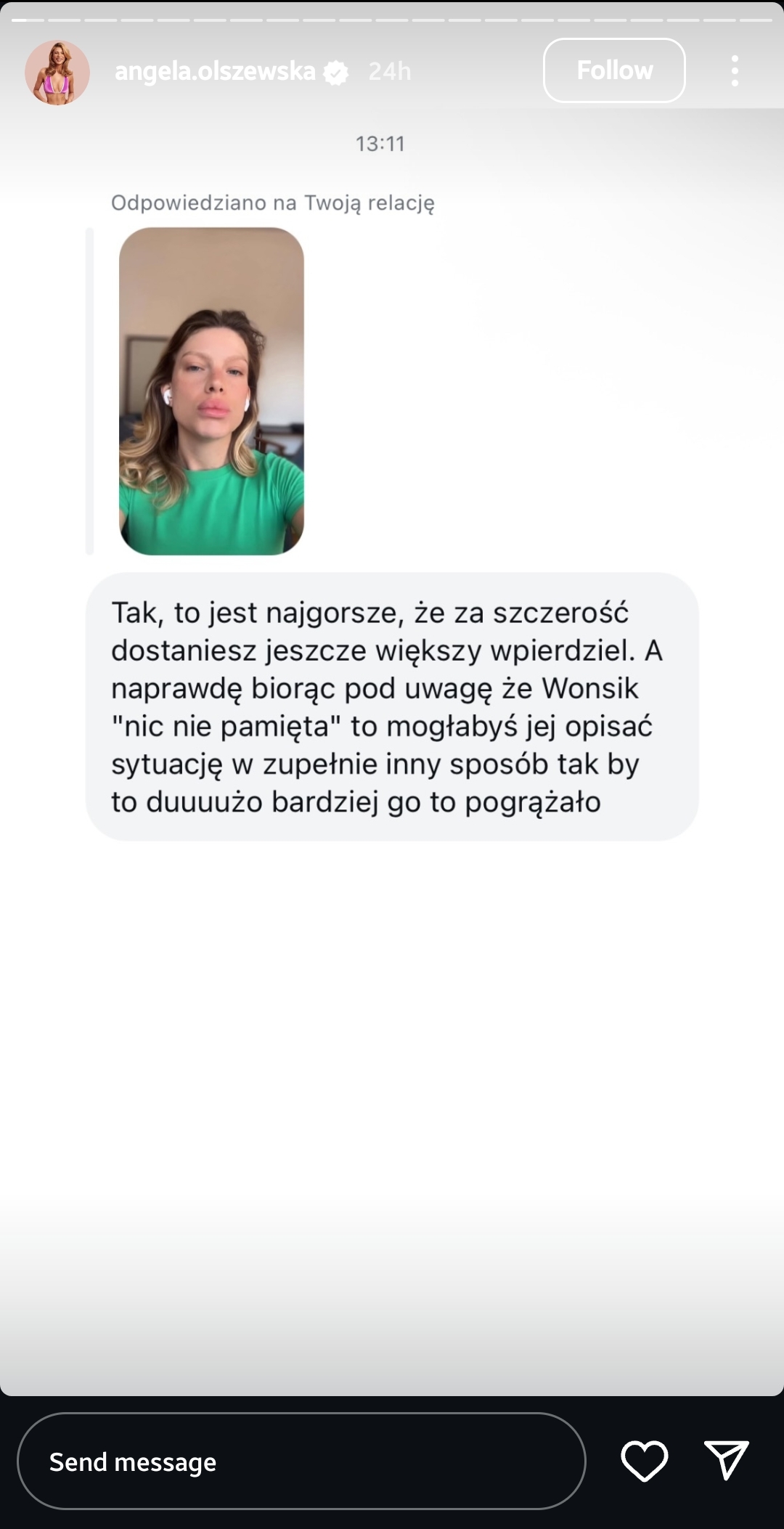Open the angela.olszewska username link

215,71
